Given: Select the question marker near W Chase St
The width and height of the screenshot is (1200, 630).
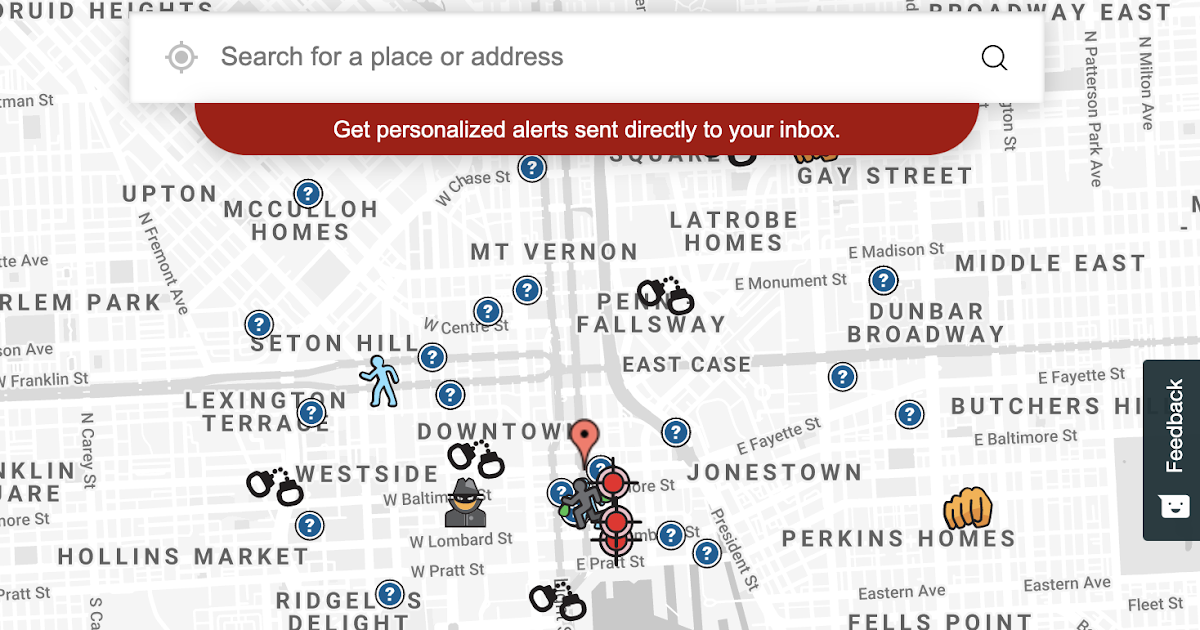Looking at the screenshot, I should coord(533,167).
